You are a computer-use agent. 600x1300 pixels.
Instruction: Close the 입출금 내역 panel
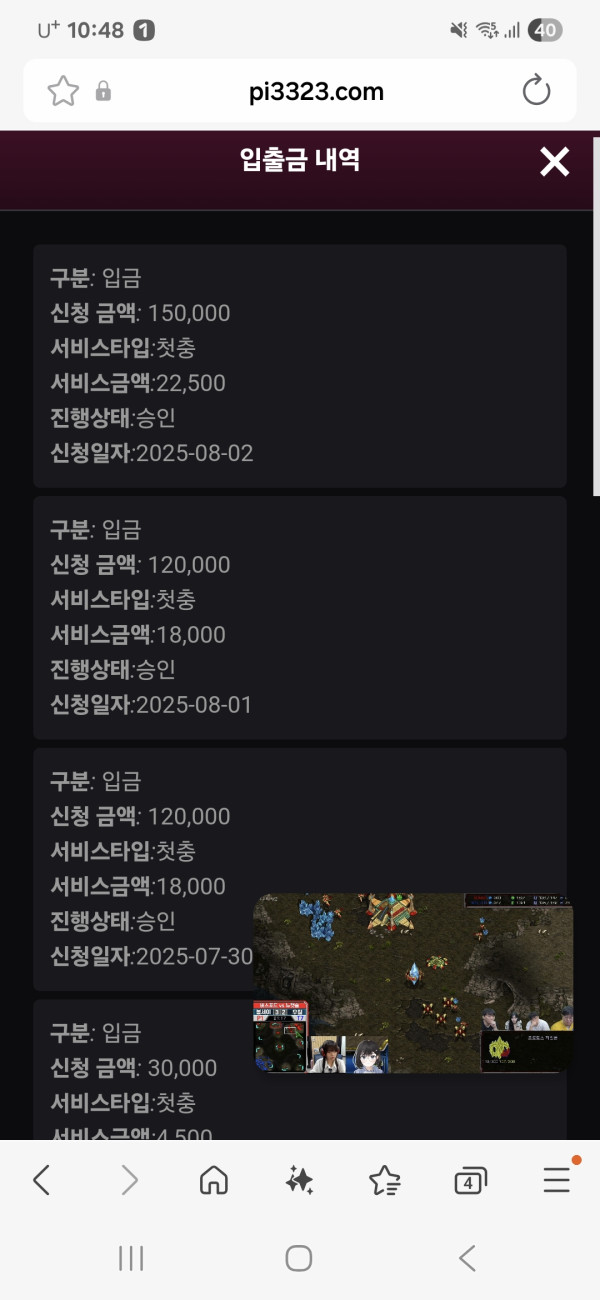pyautogui.click(x=554, y=162)
